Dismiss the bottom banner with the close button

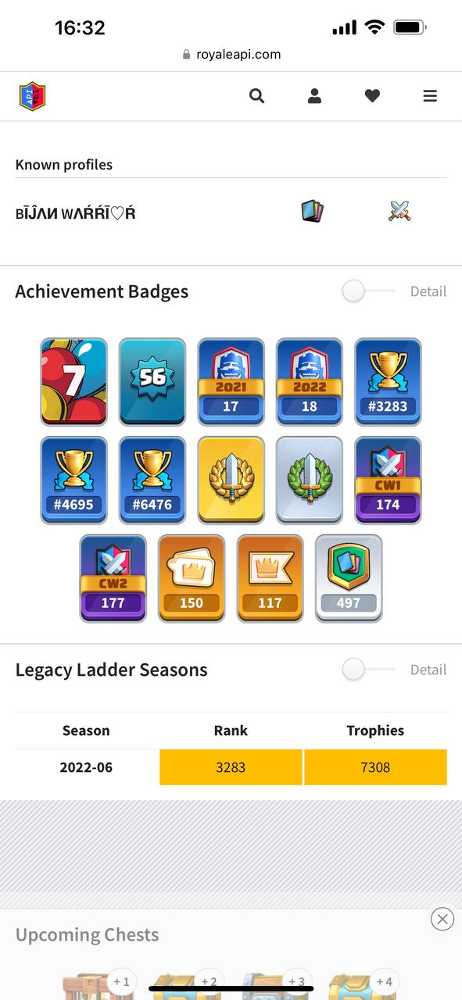click(x=442, y=919)
